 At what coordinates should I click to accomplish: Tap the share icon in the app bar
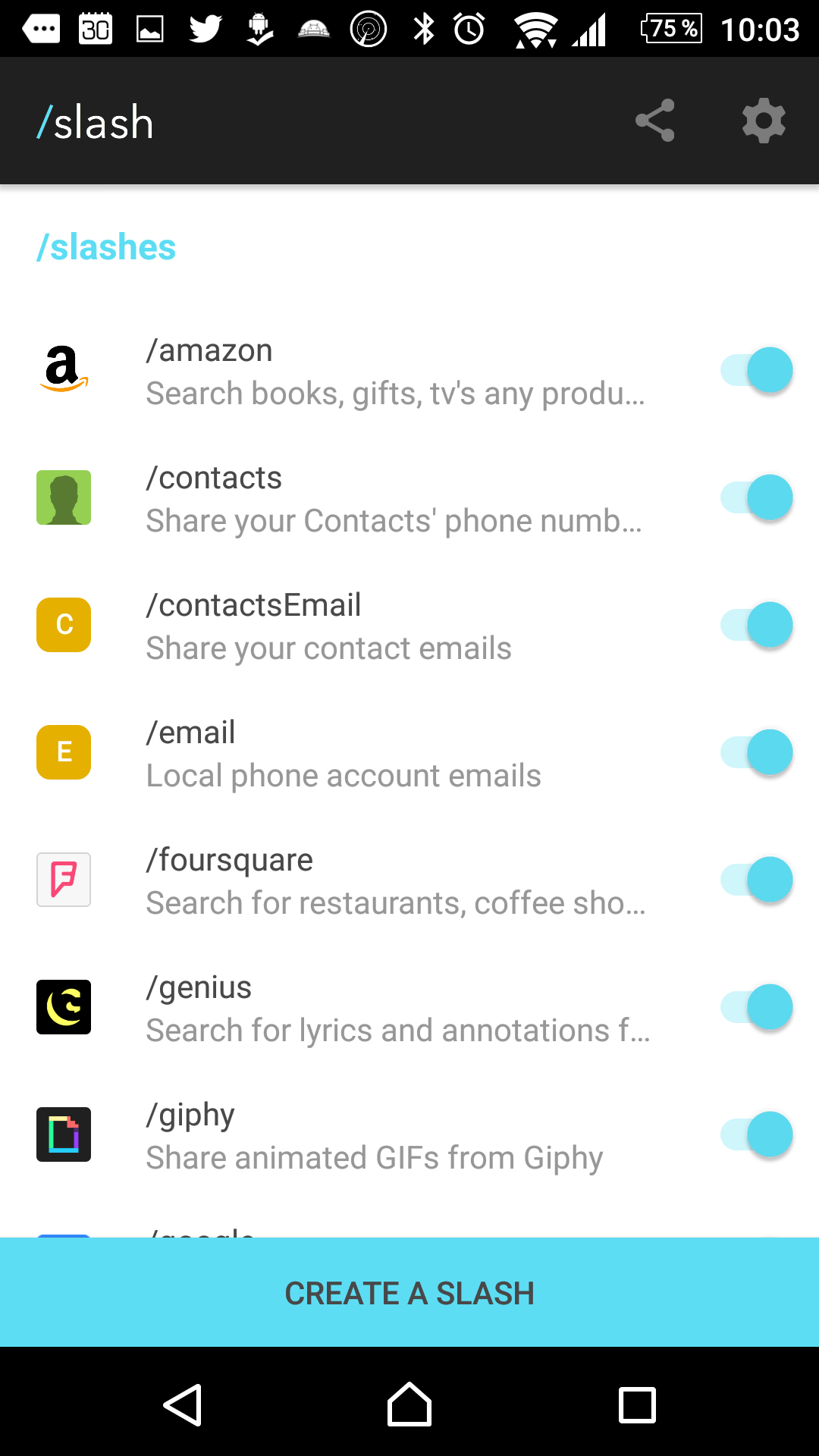[655, 121]
